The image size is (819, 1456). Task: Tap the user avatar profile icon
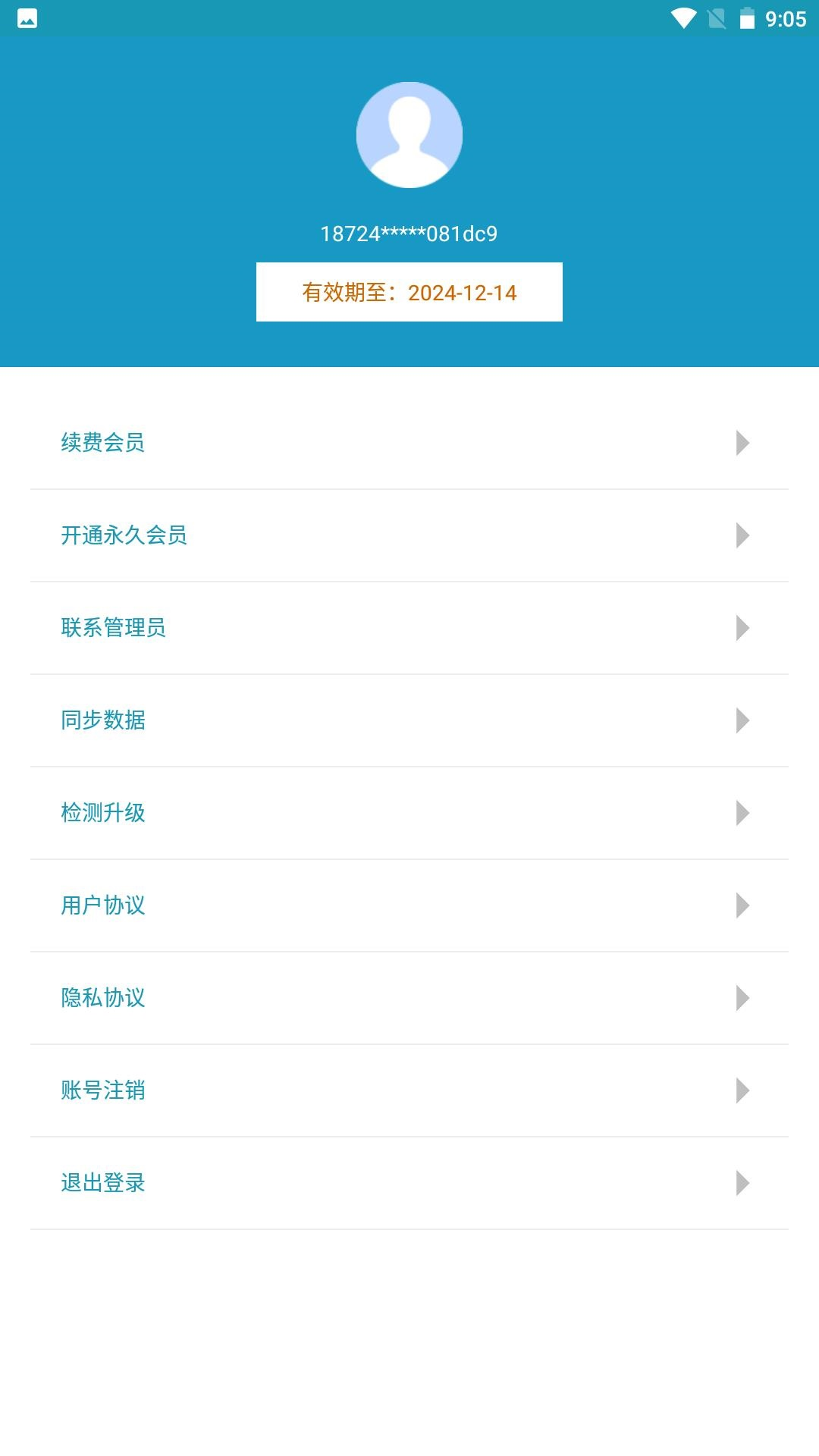click(409, 134)
